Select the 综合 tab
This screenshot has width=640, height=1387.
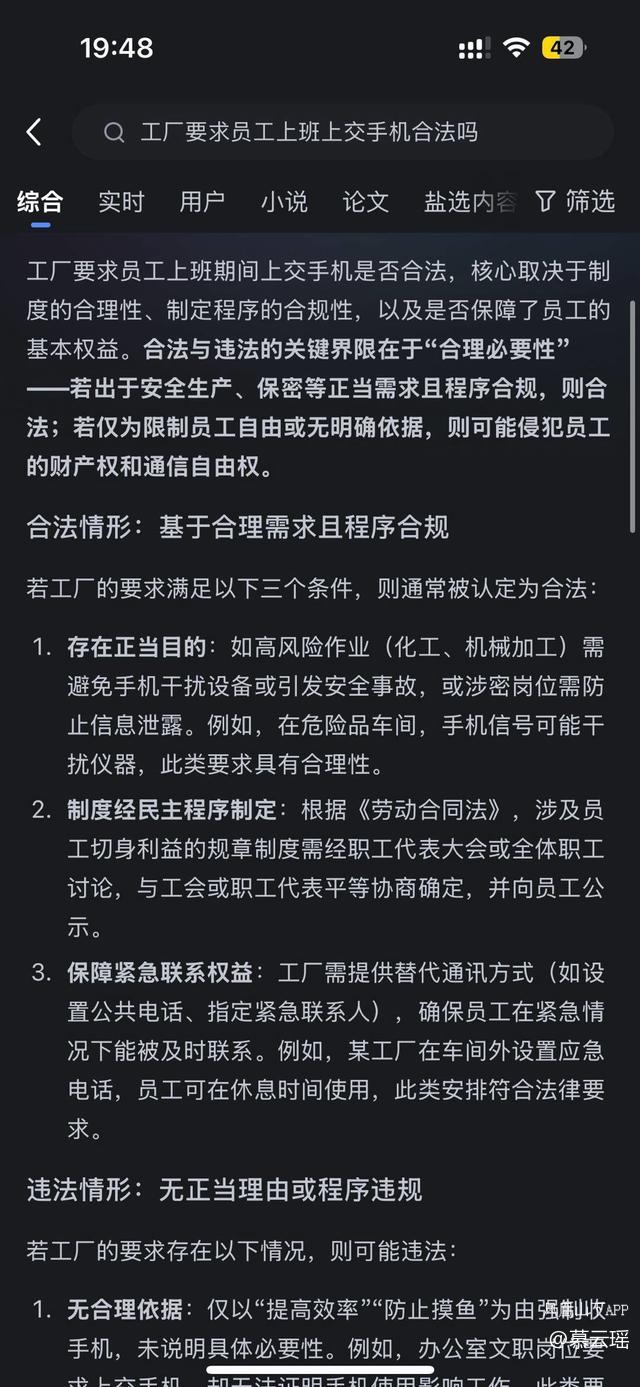40,201
